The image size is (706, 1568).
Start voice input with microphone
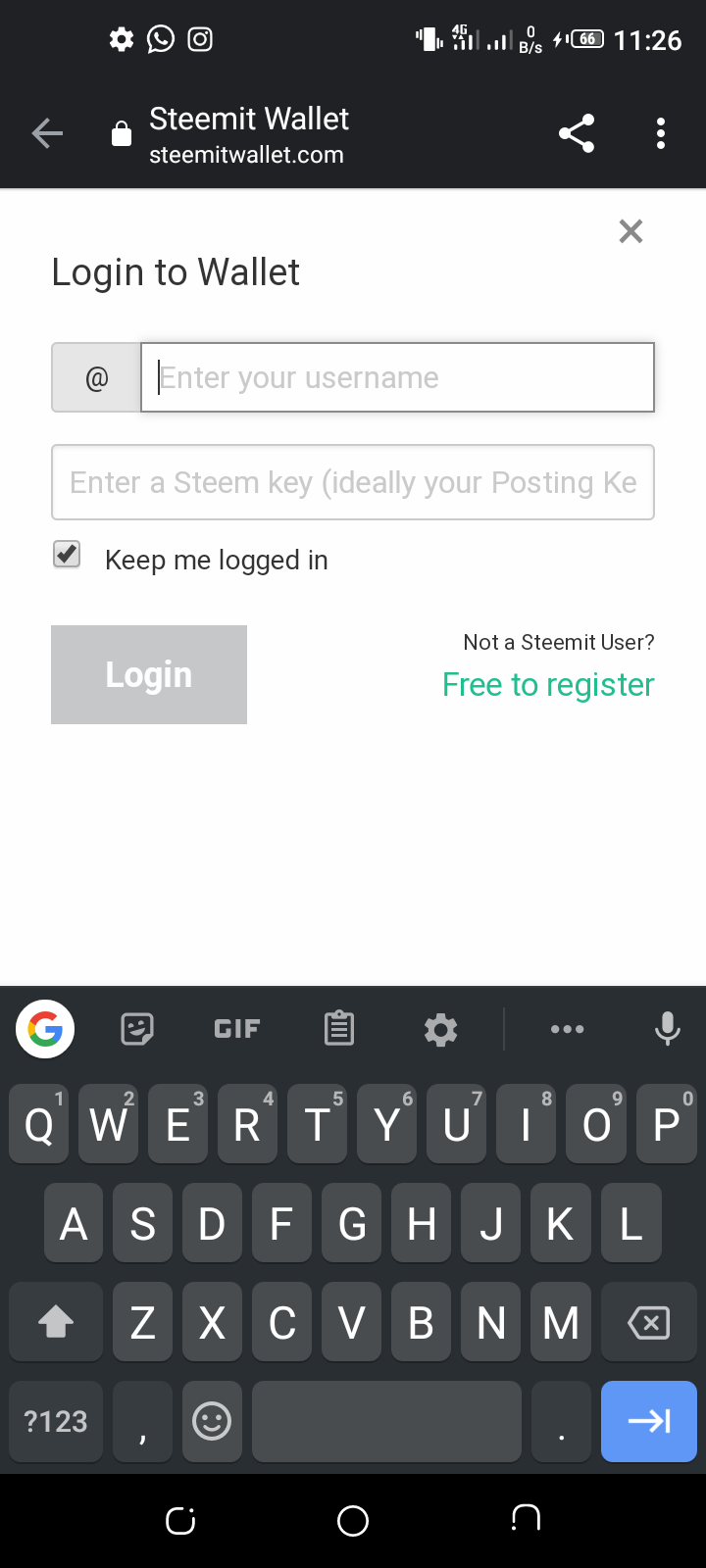tap(667, 1029)
